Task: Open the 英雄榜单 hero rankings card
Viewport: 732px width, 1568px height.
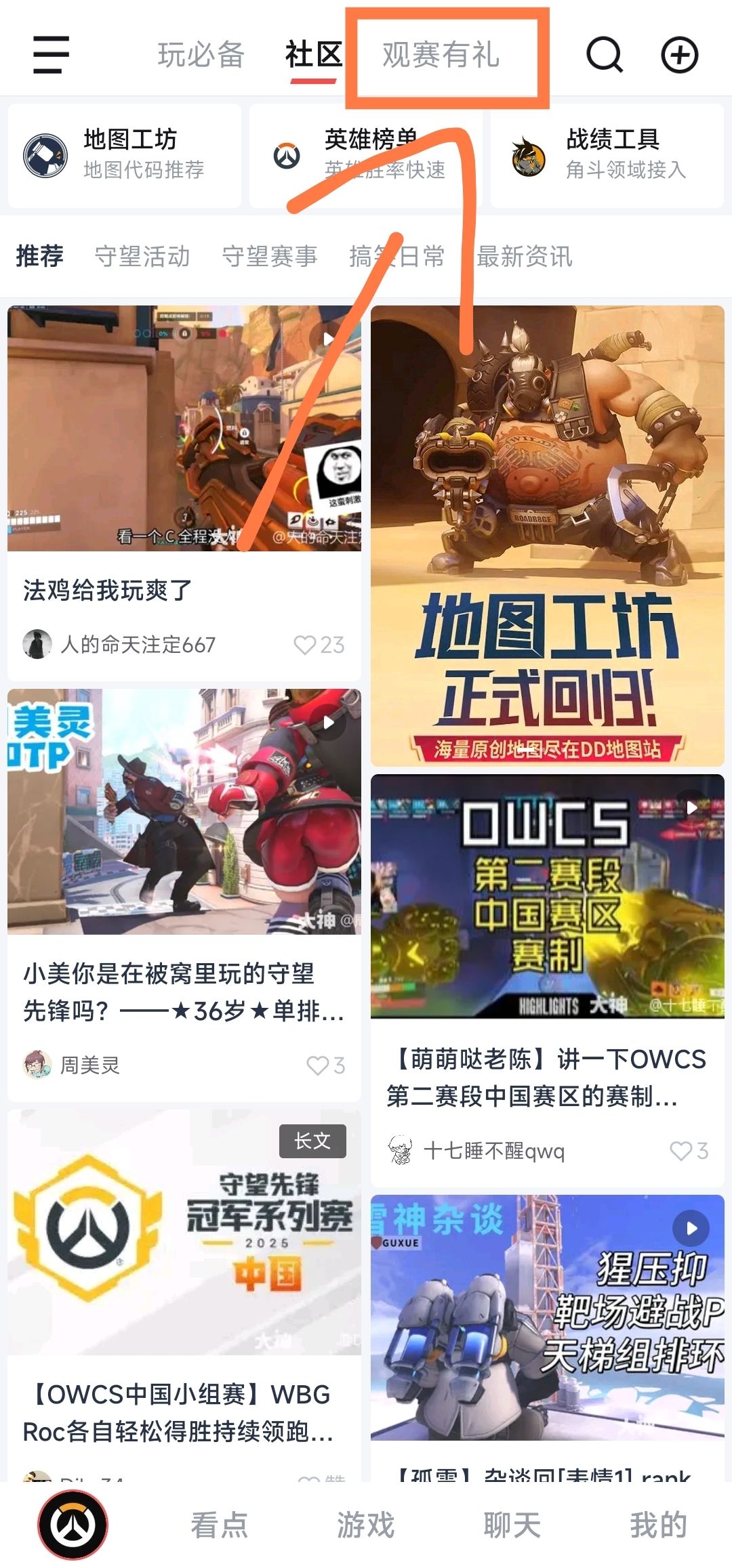Action: (366, 155)
